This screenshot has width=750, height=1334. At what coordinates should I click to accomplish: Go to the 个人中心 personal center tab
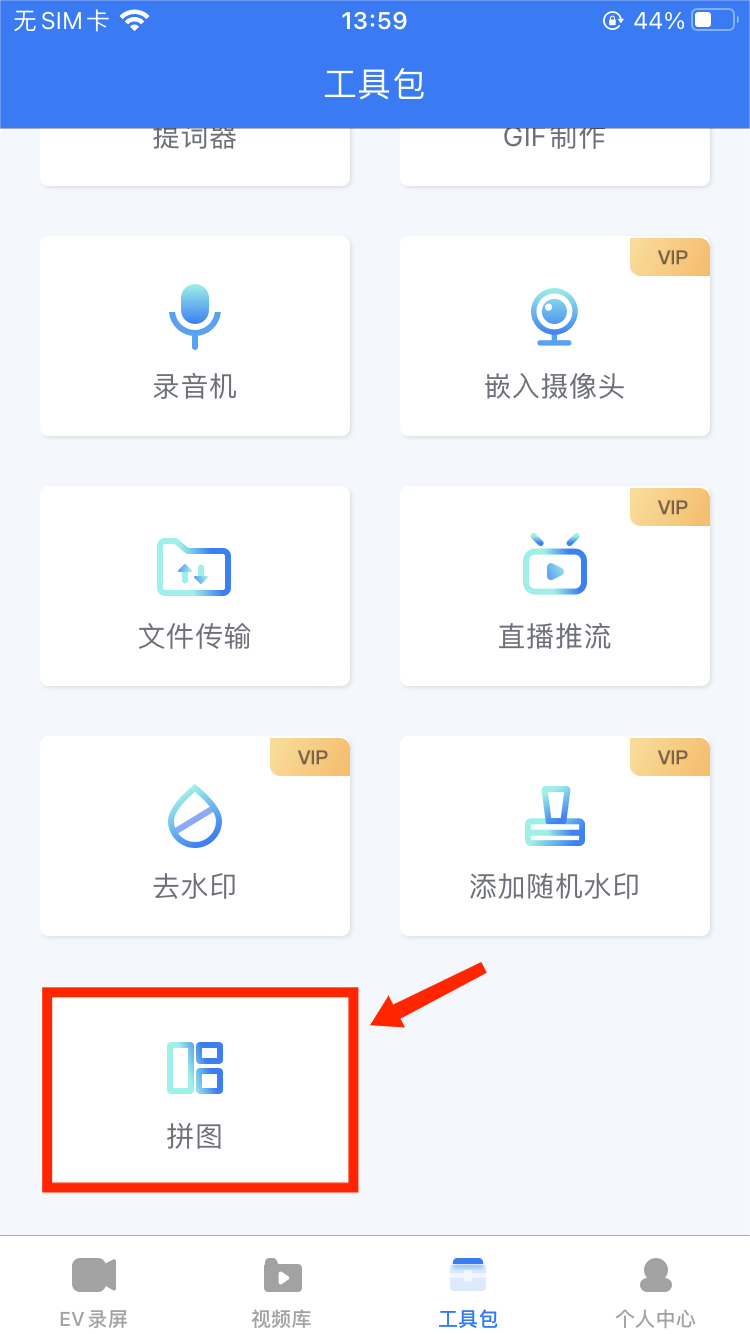click(x=656, y=1290)
